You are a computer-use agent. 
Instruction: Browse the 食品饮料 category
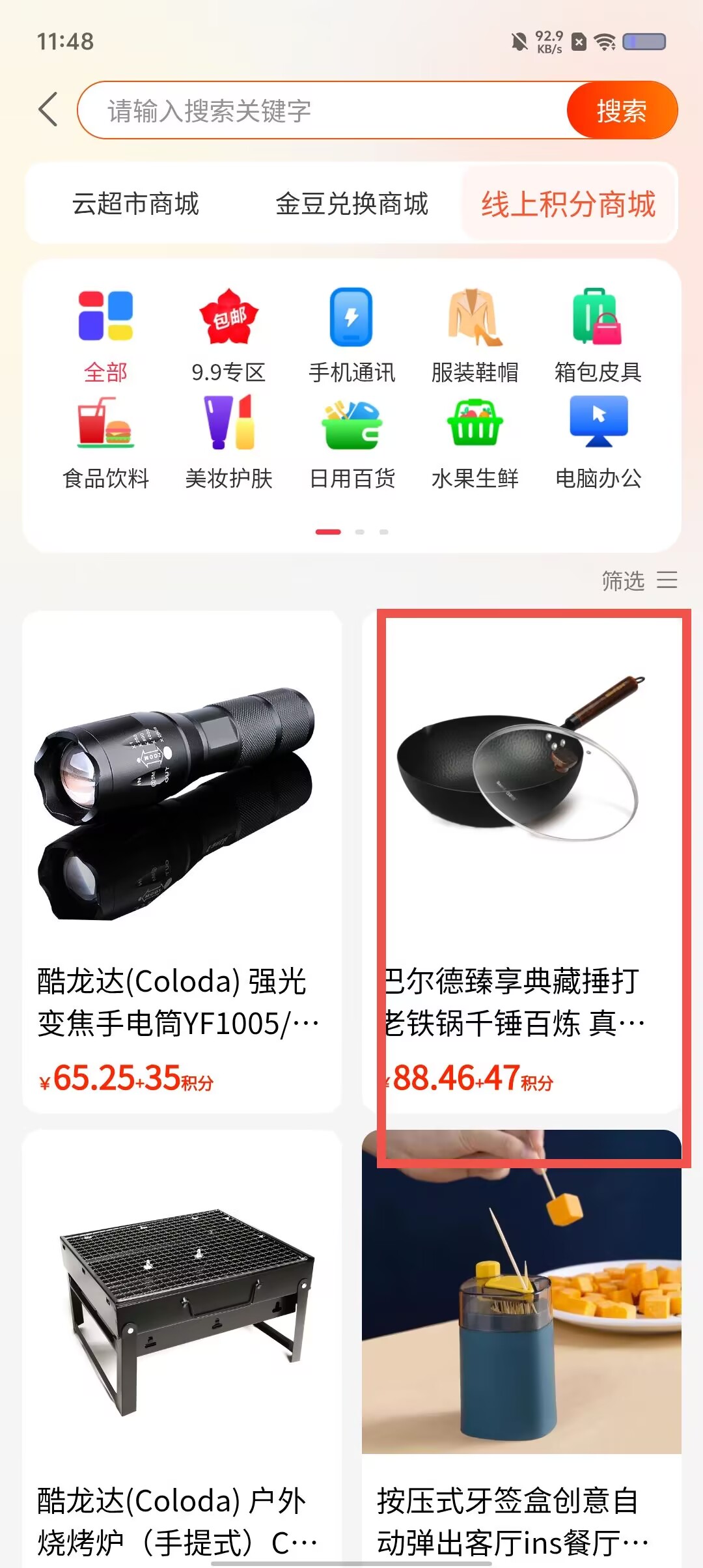pyautogui.click(x=105, y=443)
